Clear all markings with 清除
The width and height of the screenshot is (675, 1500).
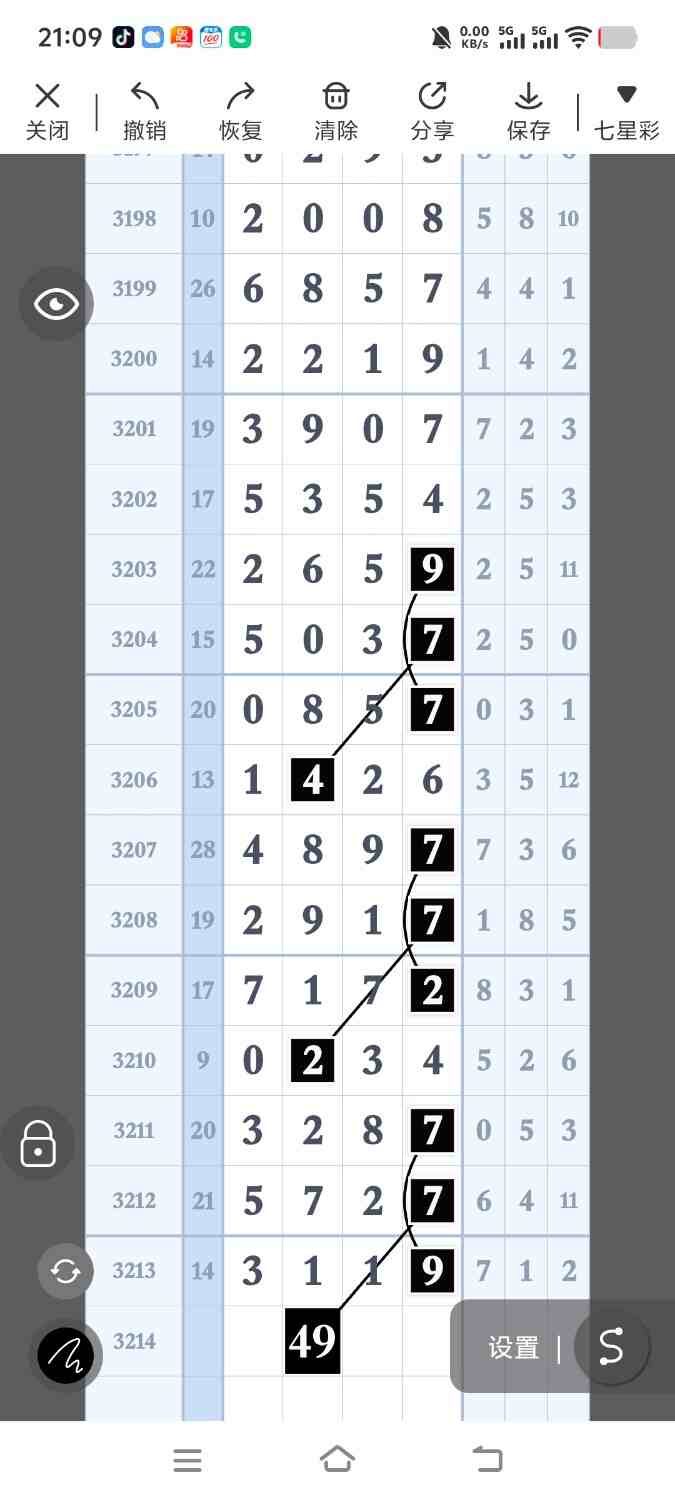336,111
